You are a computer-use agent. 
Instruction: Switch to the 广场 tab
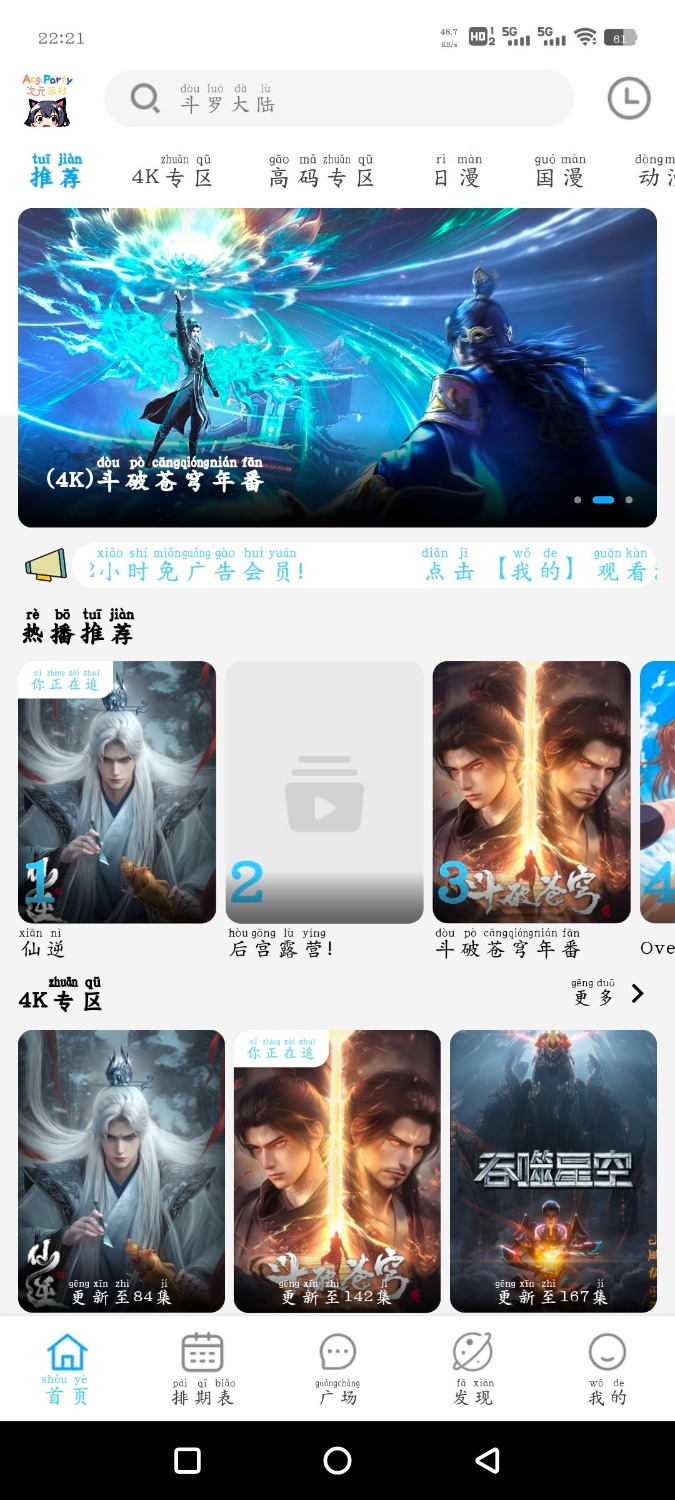[x=338, y=1368]
